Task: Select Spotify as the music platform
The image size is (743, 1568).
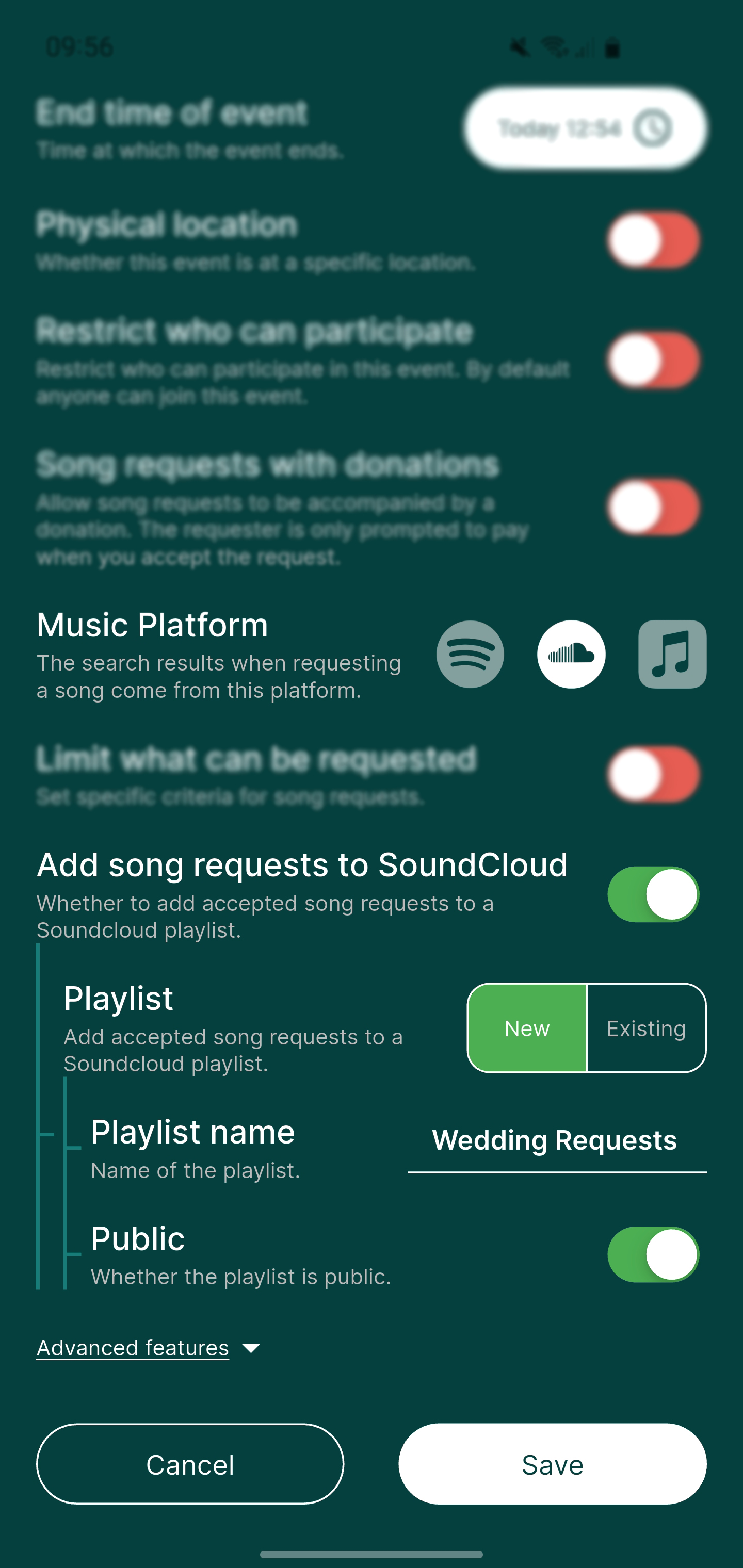Action: [x=470, y=655]
